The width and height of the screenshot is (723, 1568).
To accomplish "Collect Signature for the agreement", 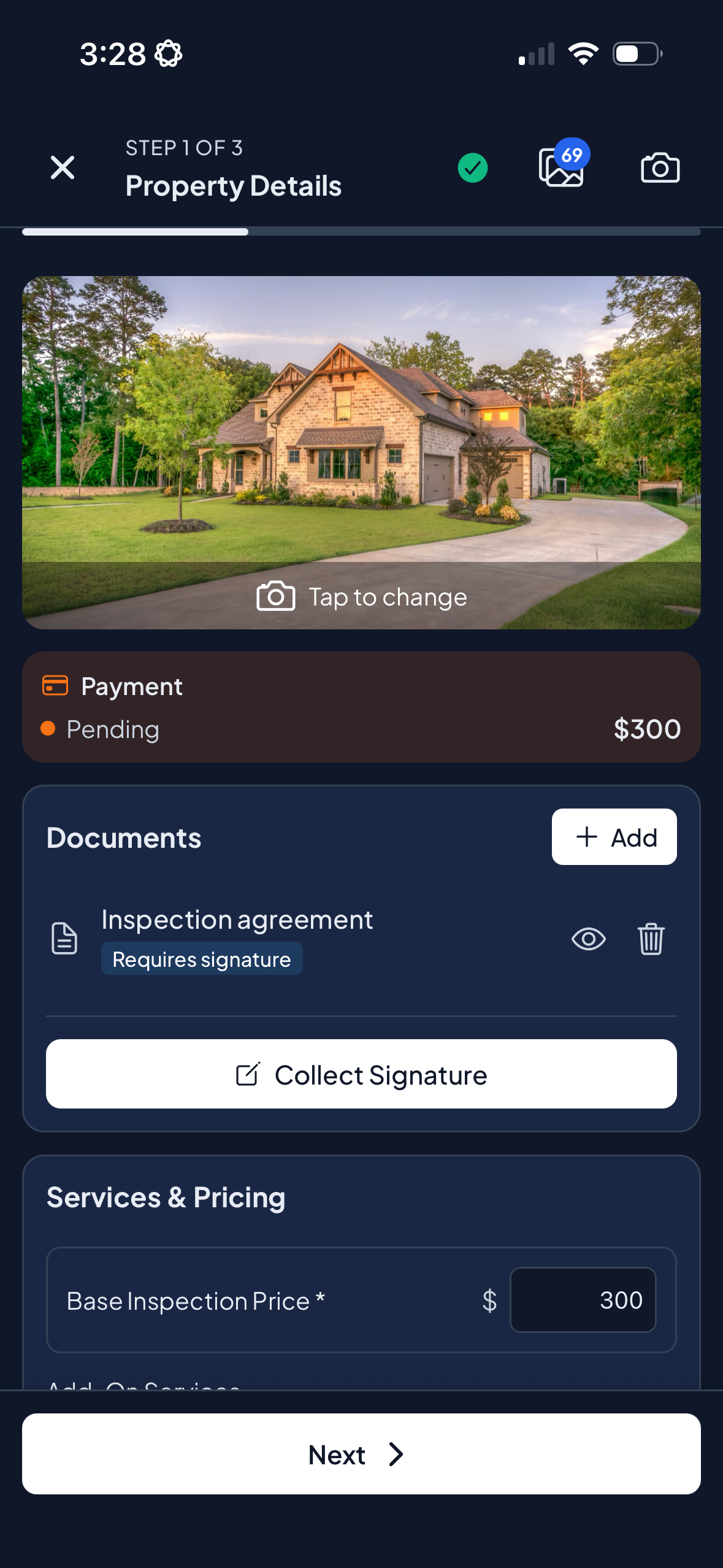I will click(361, 1074).
